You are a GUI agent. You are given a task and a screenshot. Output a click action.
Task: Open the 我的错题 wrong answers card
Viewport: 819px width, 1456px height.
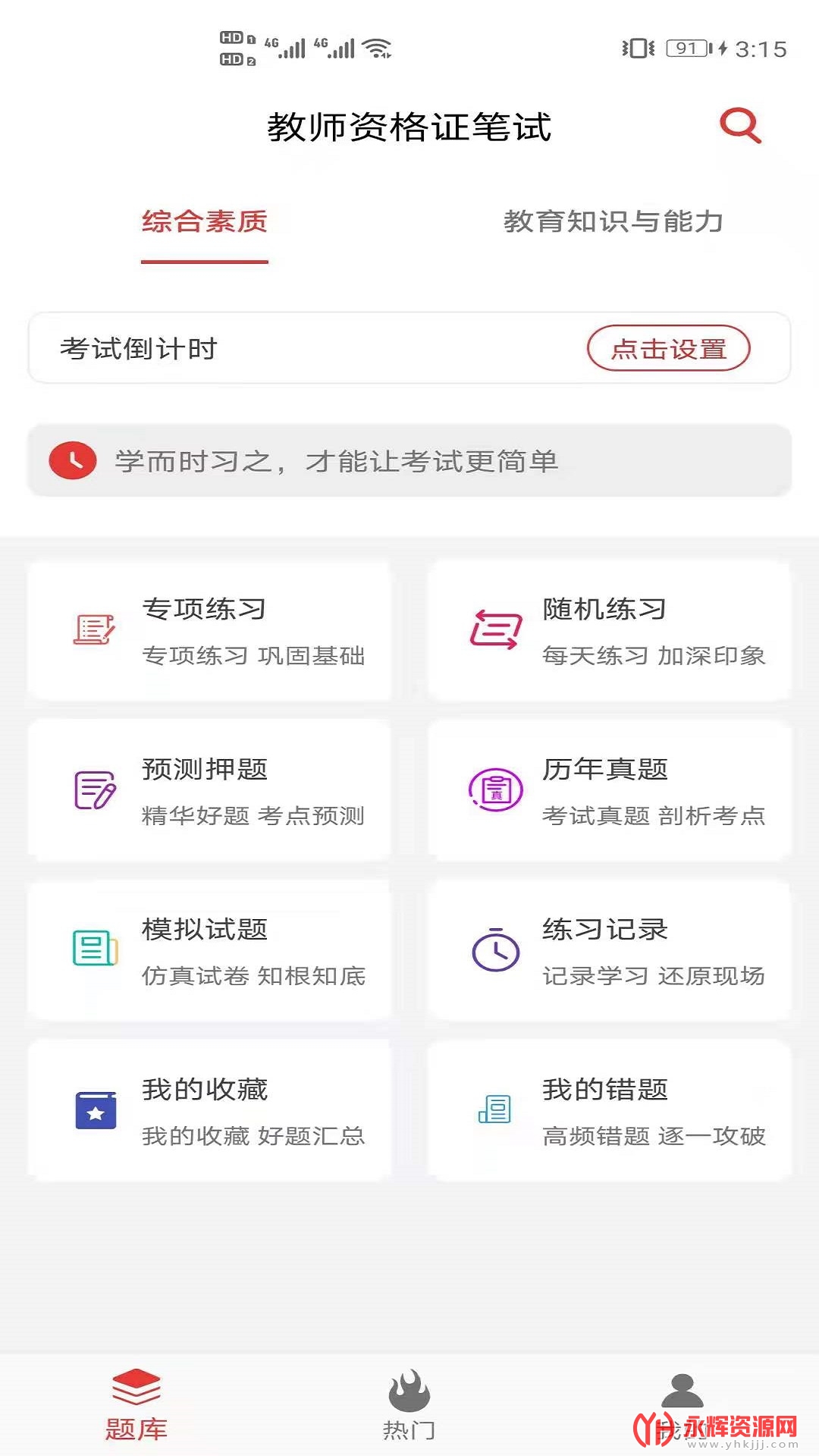point(610,1111)
